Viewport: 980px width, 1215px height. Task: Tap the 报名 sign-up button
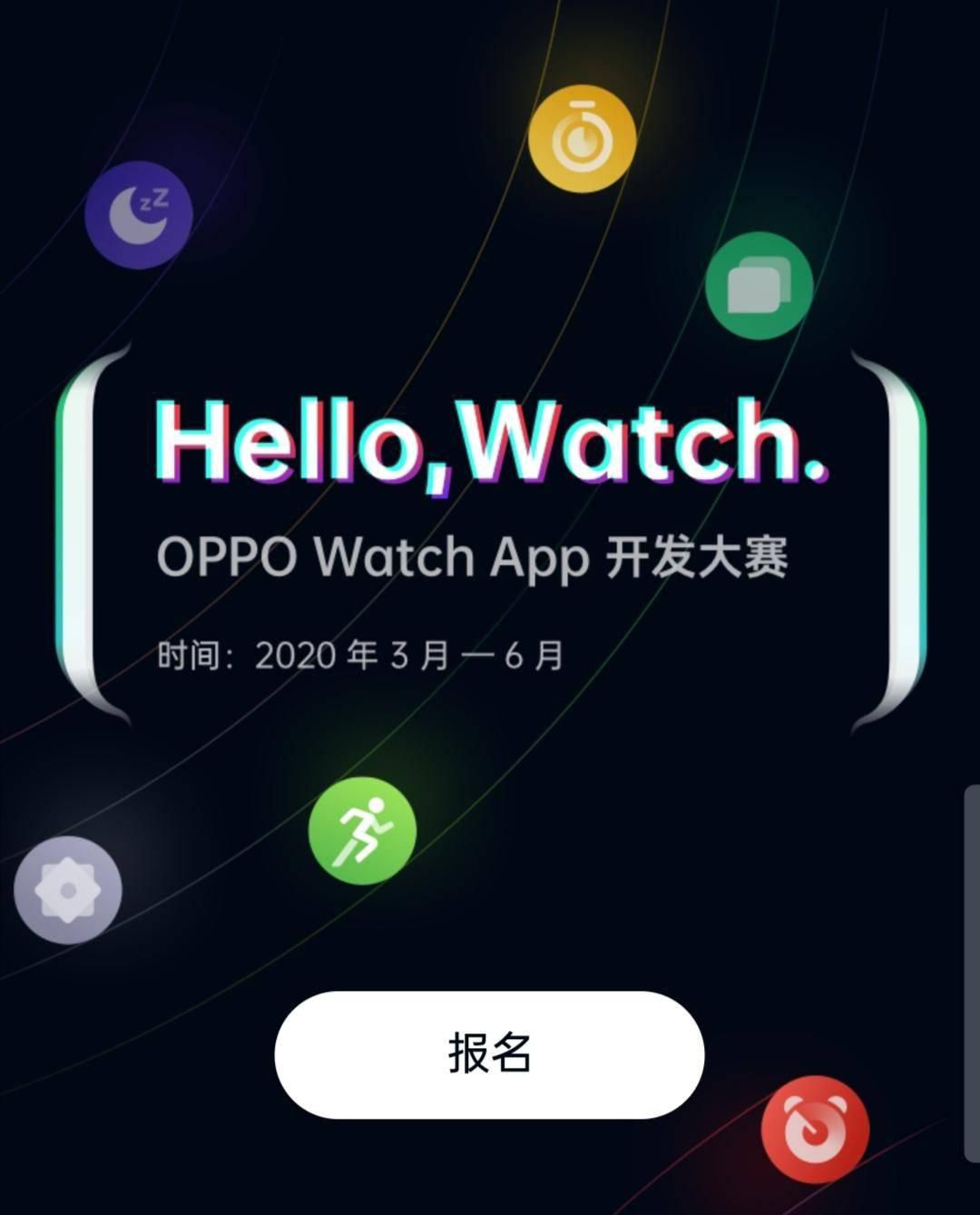point(489,1054)
